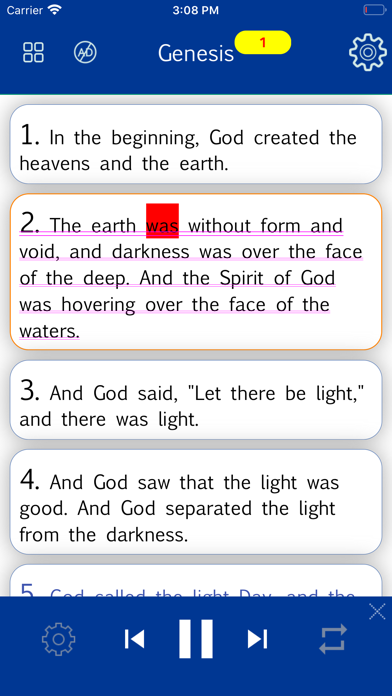
Task: Skip to previous verse
Action: click(135, 639)
